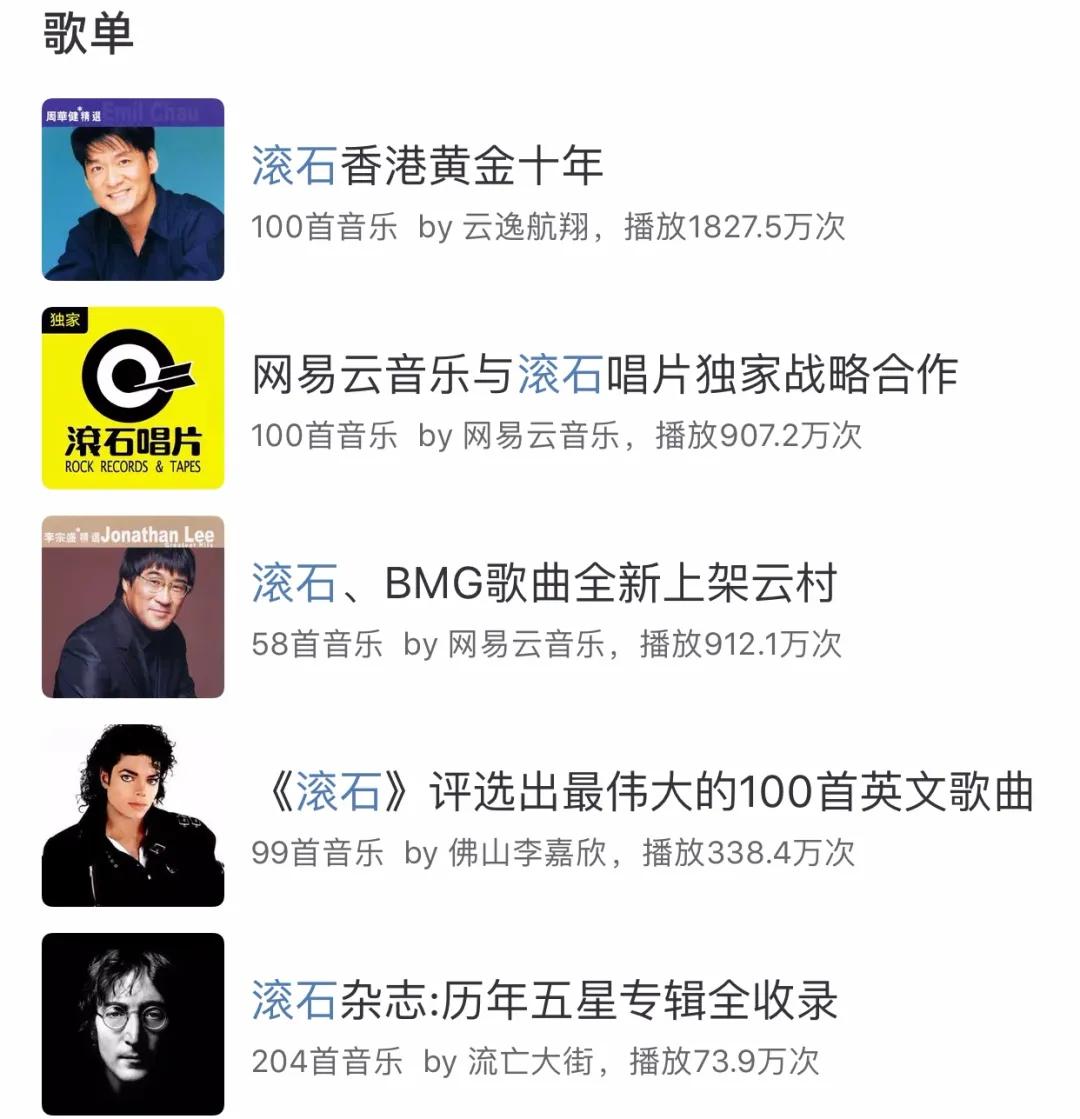
Task: View the playlist 滚石杂志:历年五星专辑全收录
Action: 543,1002
